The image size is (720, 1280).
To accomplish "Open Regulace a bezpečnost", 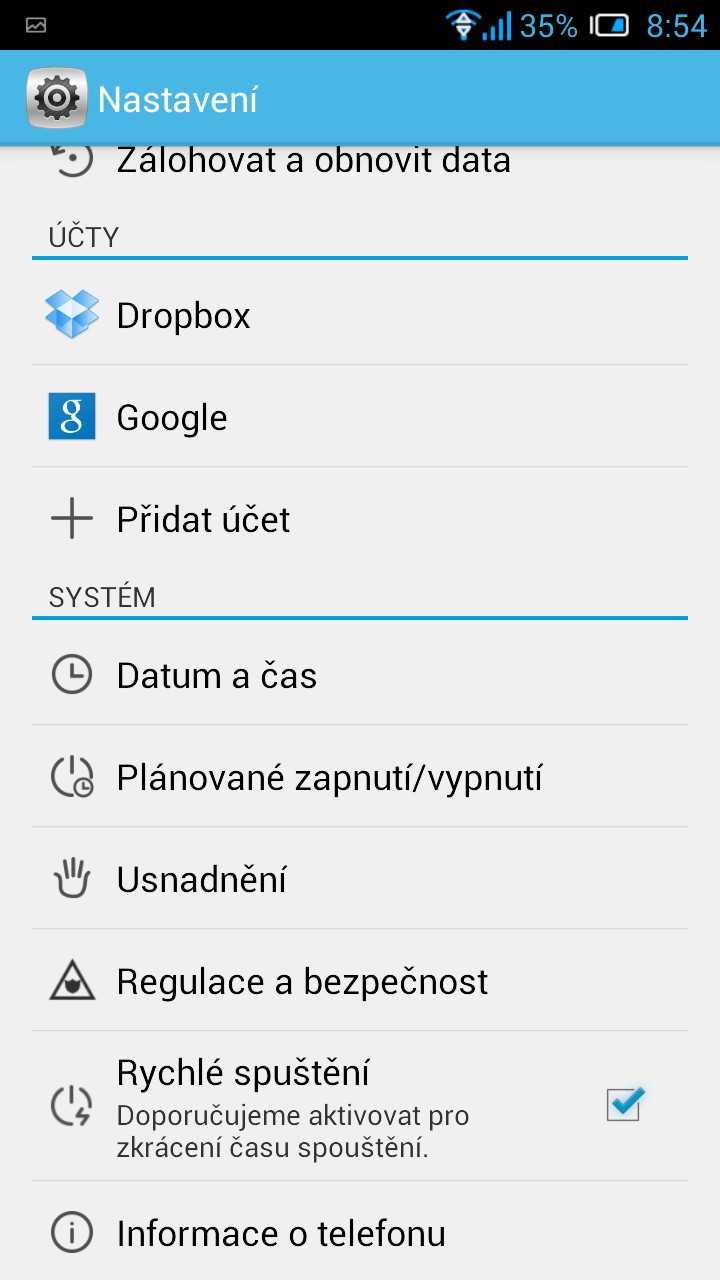I will (360, 981).
